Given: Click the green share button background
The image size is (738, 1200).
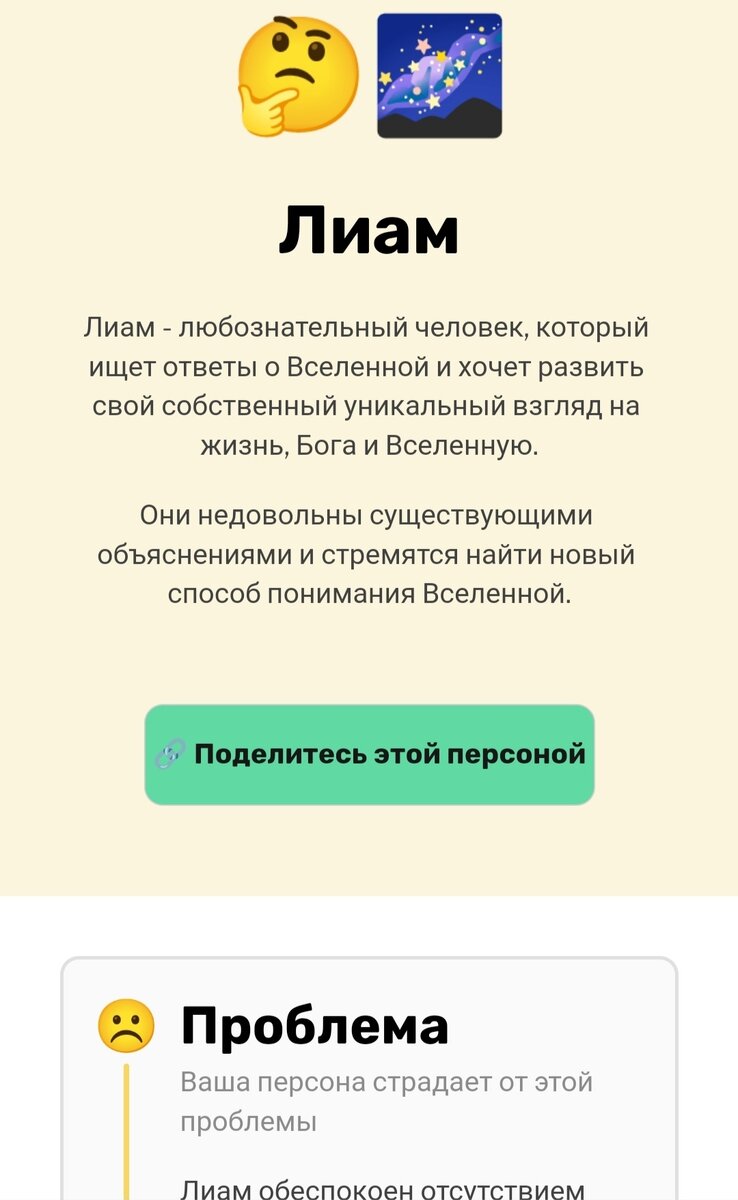Looking at the screenshot, I should 368,754.
